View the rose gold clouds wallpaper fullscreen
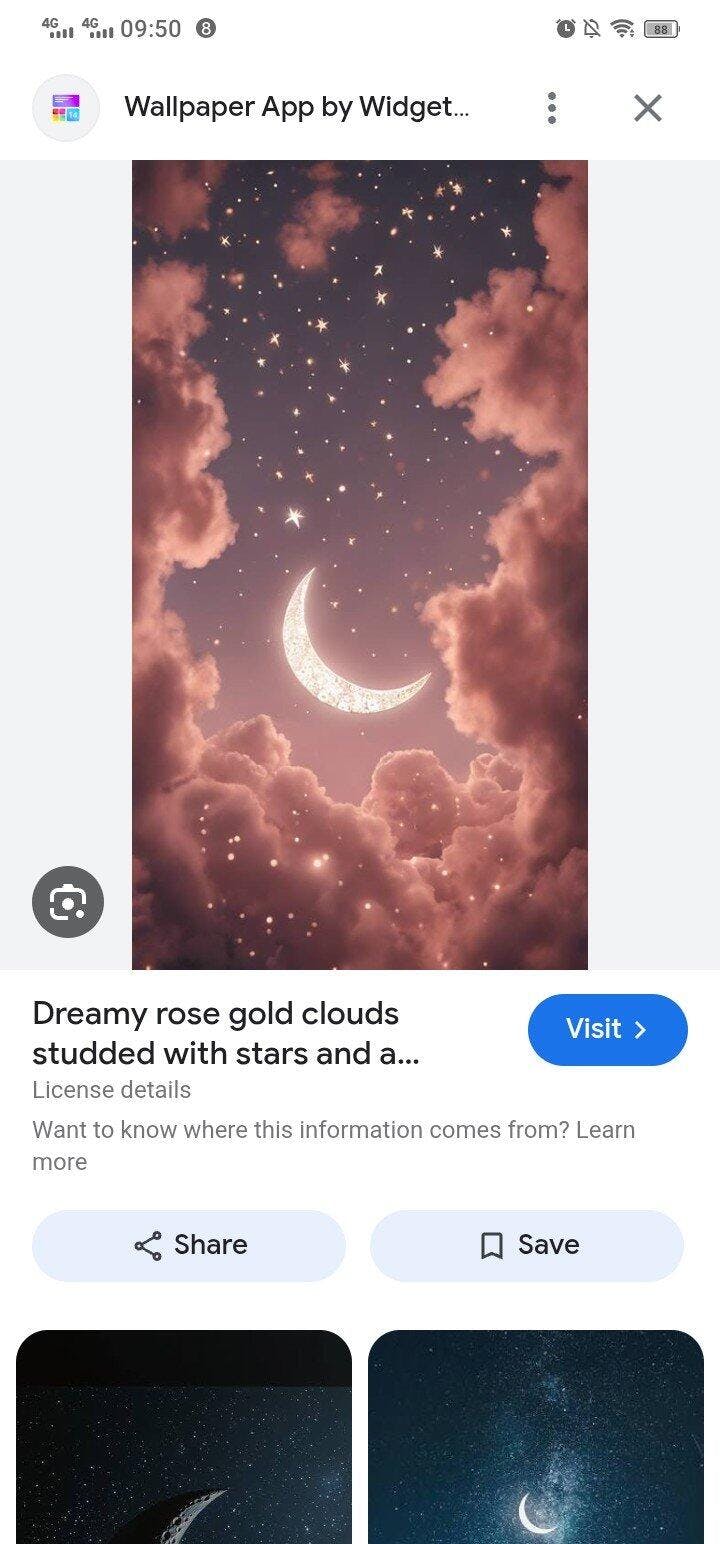The height and width of the screenshot is (1544, 720). tap(360, 564)
